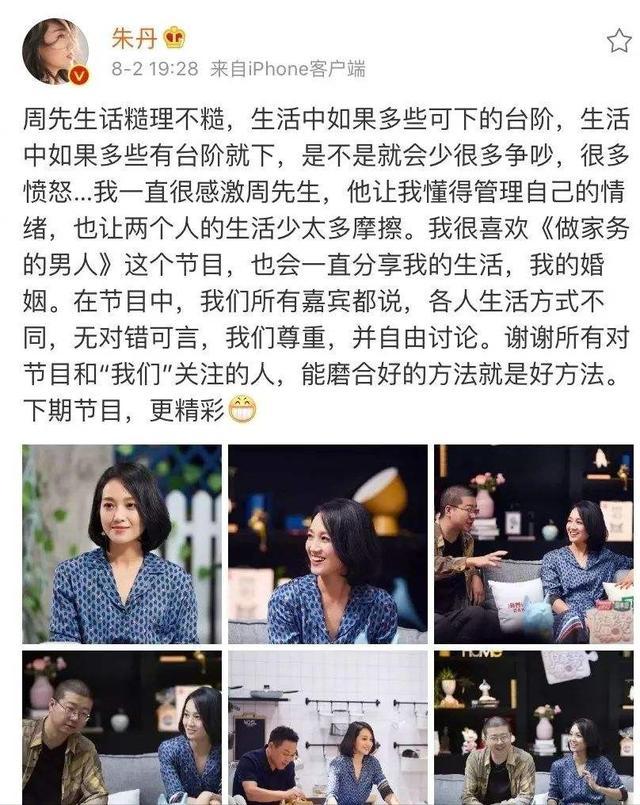Open the fifth photo with kitchen background
This screenshot has width=640, height=805.
tap(328, 727)
